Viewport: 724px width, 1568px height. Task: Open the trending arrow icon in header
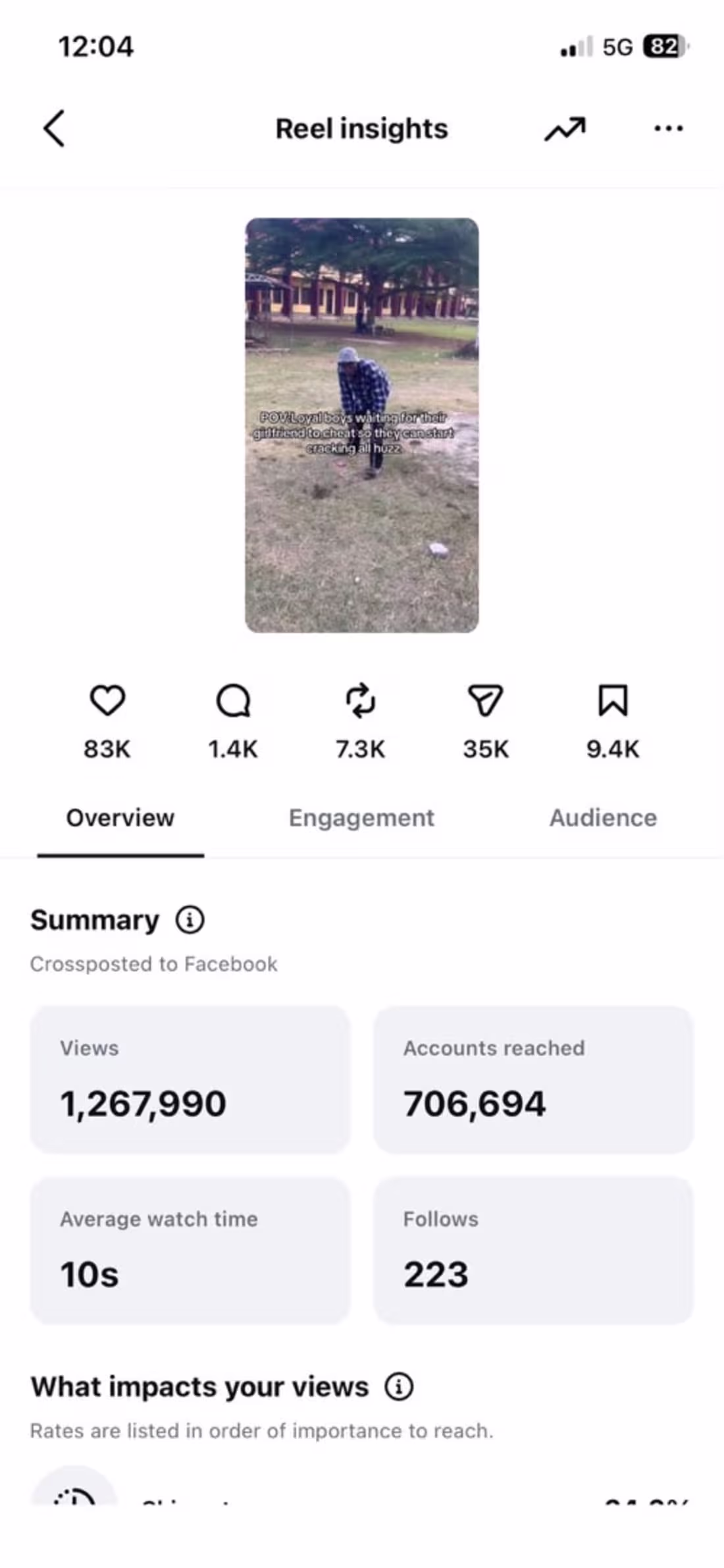click(565, 129)
